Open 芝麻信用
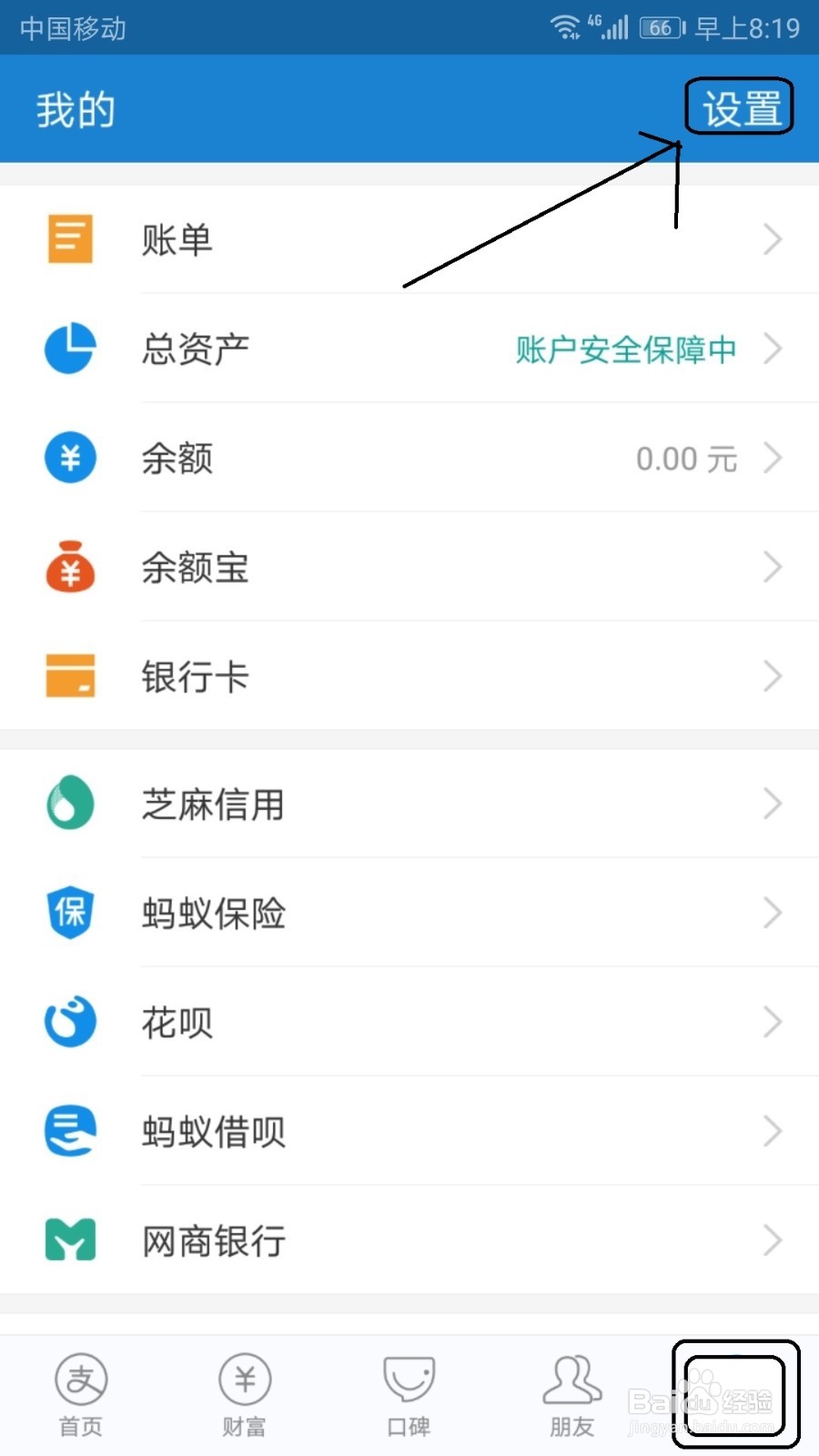Image resolution: width=819 pixels, height=1456 pixels. [409, 804]
